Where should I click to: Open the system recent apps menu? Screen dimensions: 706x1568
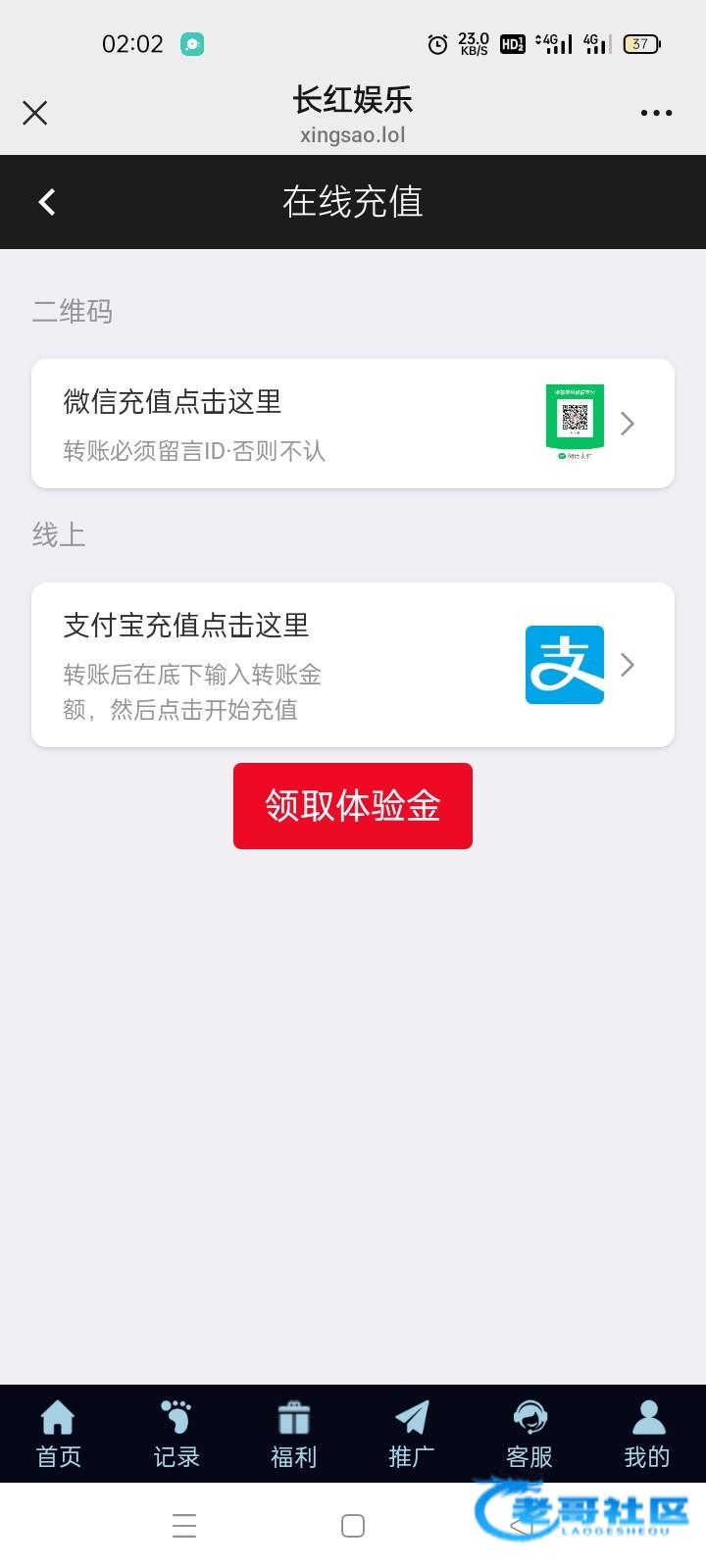(x=184, y=1526)
